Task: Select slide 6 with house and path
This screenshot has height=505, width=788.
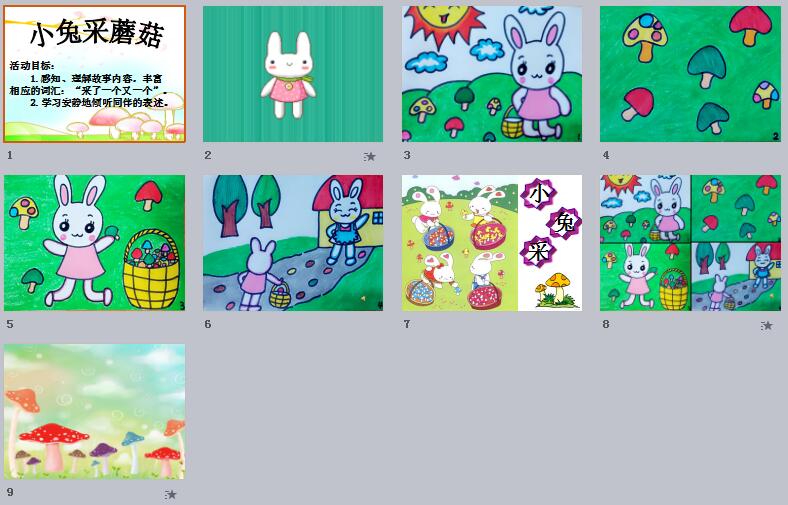Action: point(292,243)
